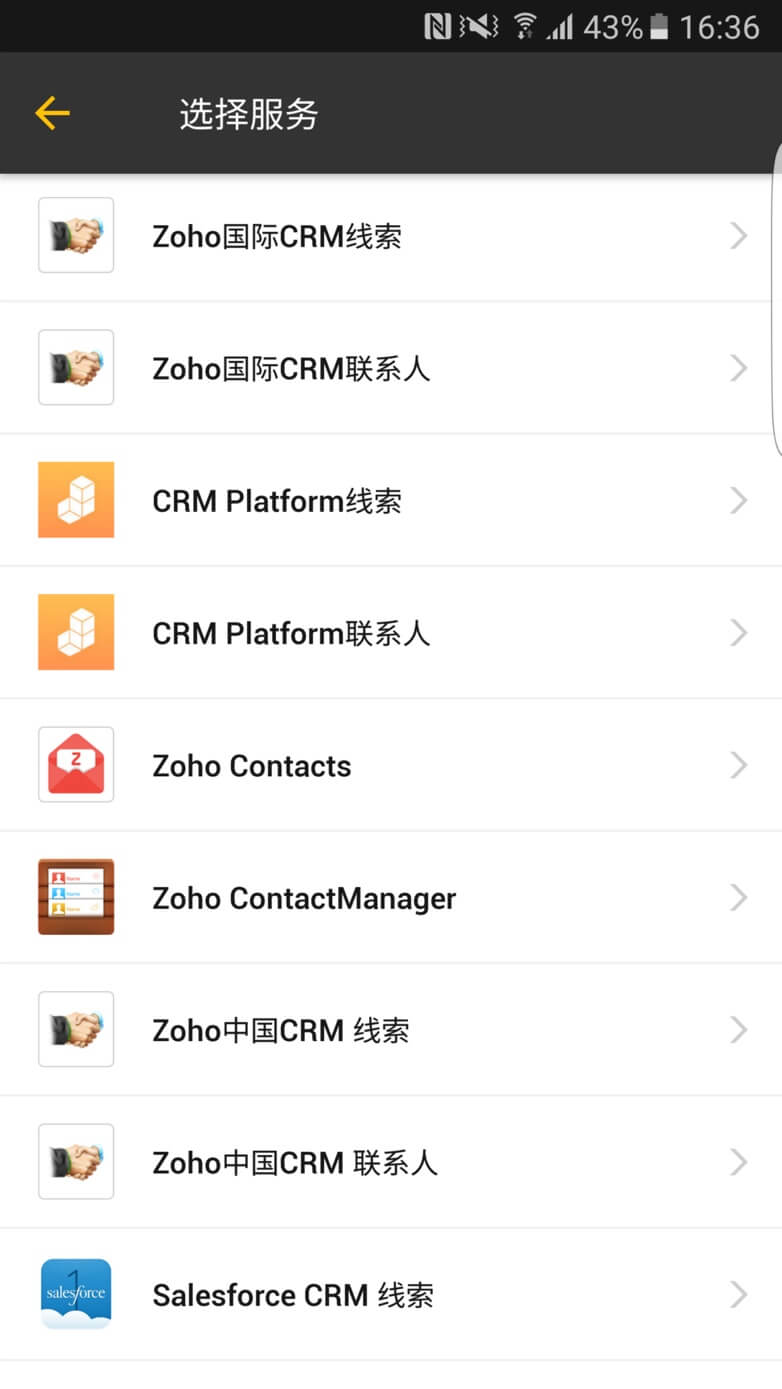Viewport: 782px width, 1389px height.
Task: Tap the battery indicator in status bar
Action: tap(659, 27)
